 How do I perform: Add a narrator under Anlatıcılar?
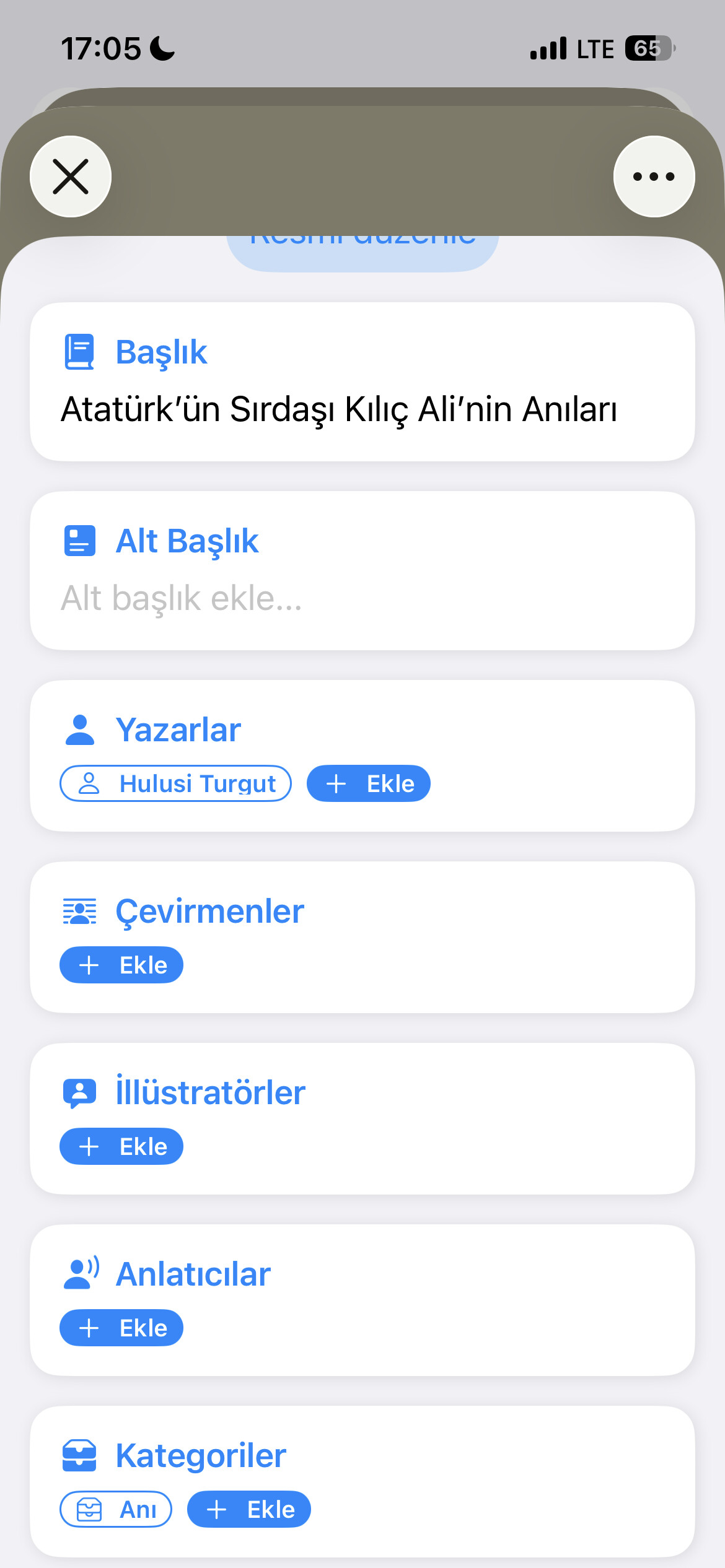point(121,1328)
